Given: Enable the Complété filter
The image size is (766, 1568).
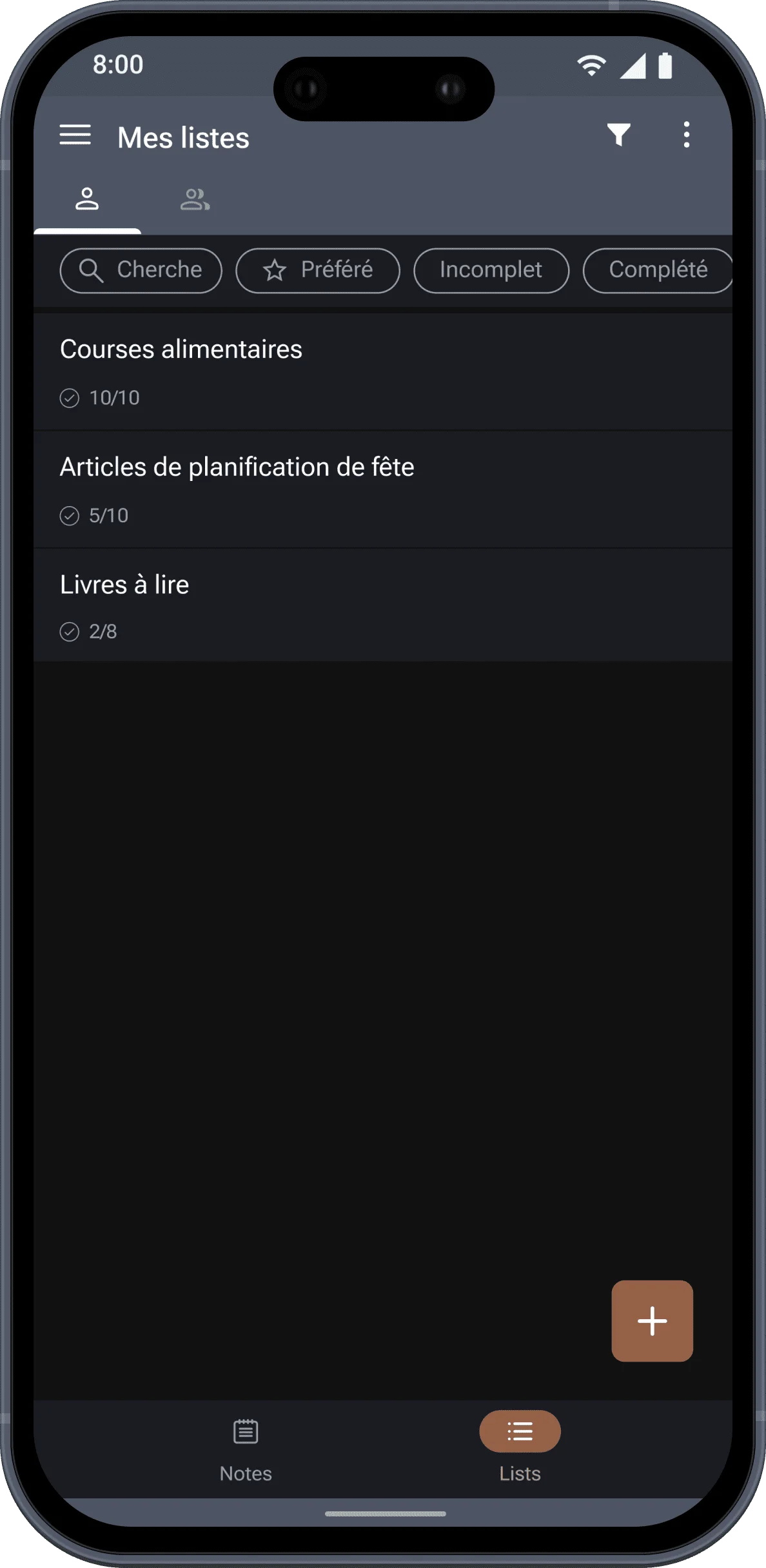Looking at the screenshot, I should [659, 270].
